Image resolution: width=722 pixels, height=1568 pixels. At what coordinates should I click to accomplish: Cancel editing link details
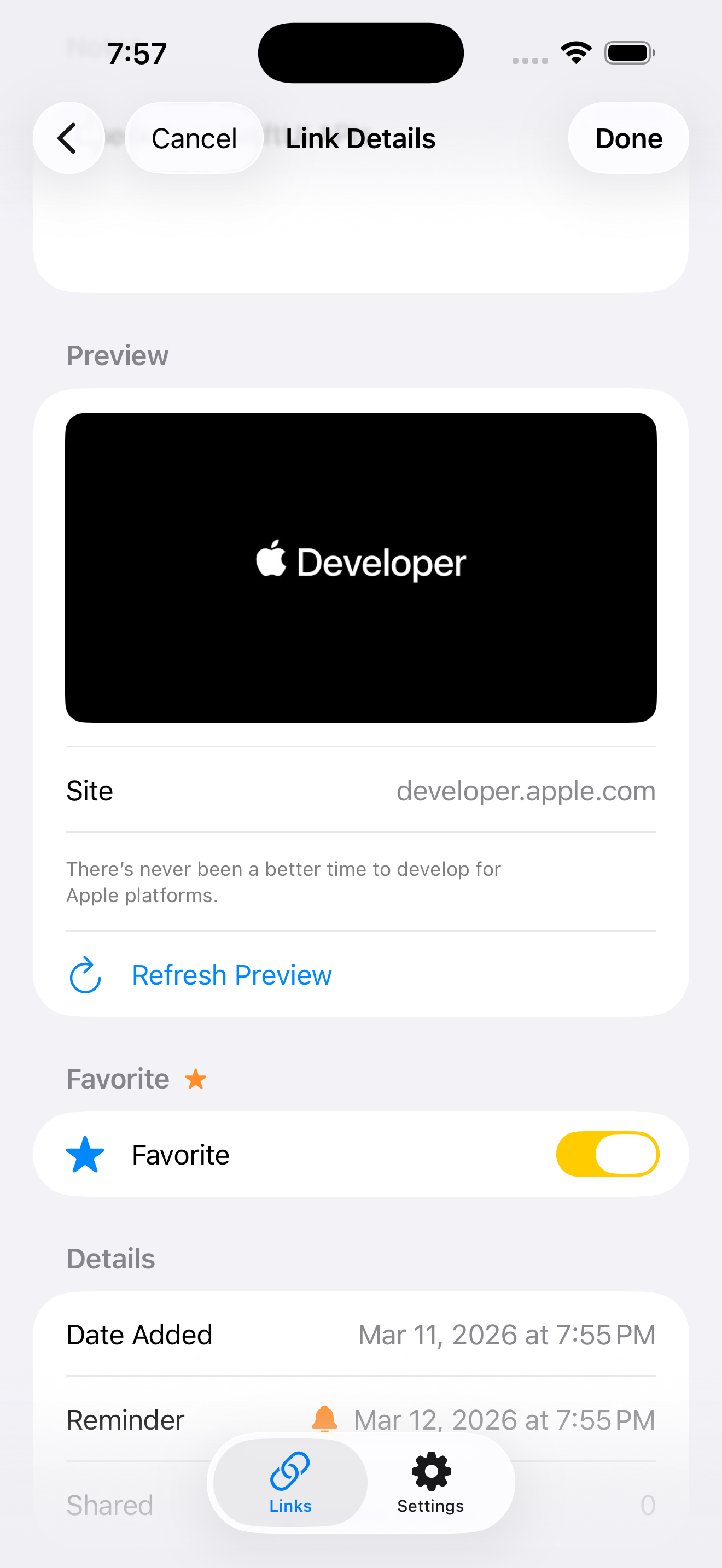click(194, 138)
